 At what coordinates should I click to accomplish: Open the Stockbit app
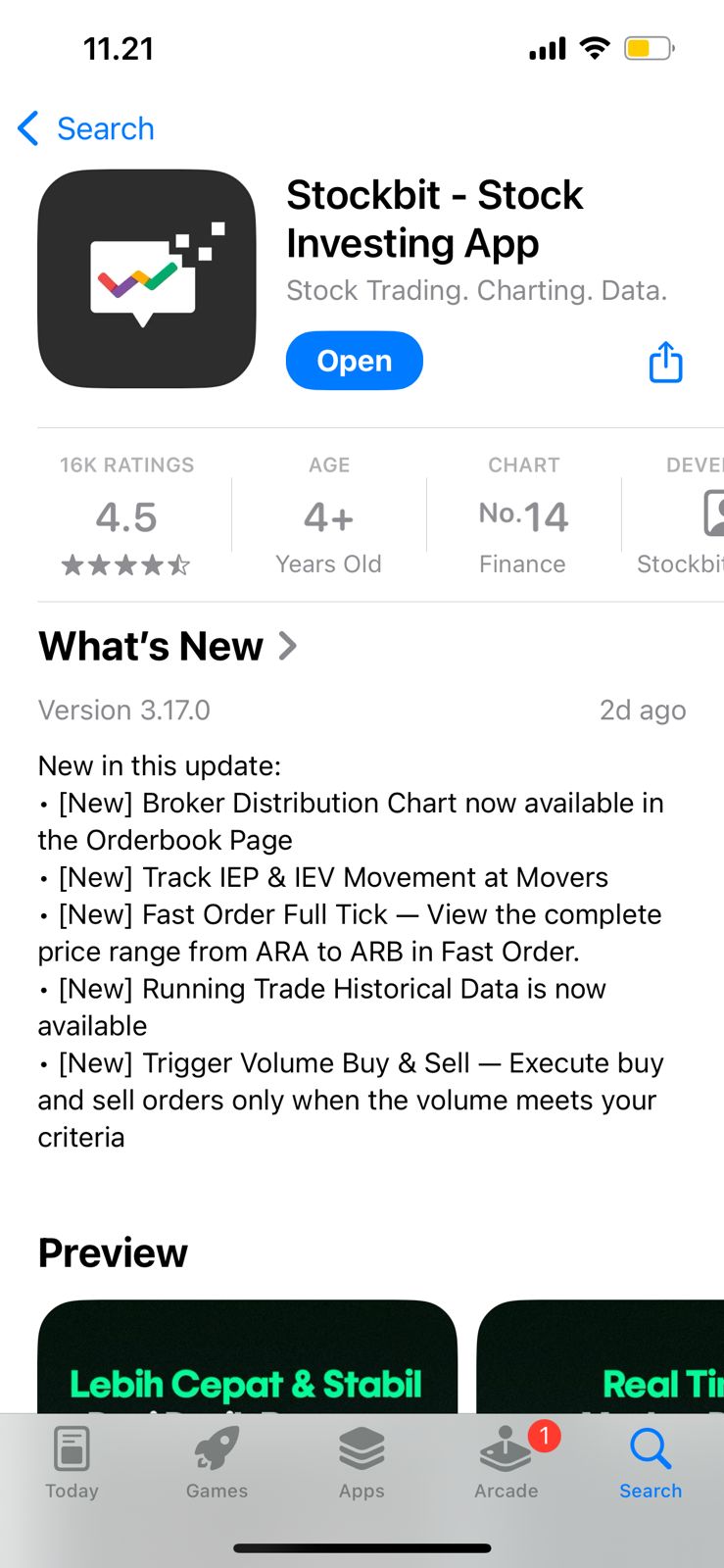(354, 361)
